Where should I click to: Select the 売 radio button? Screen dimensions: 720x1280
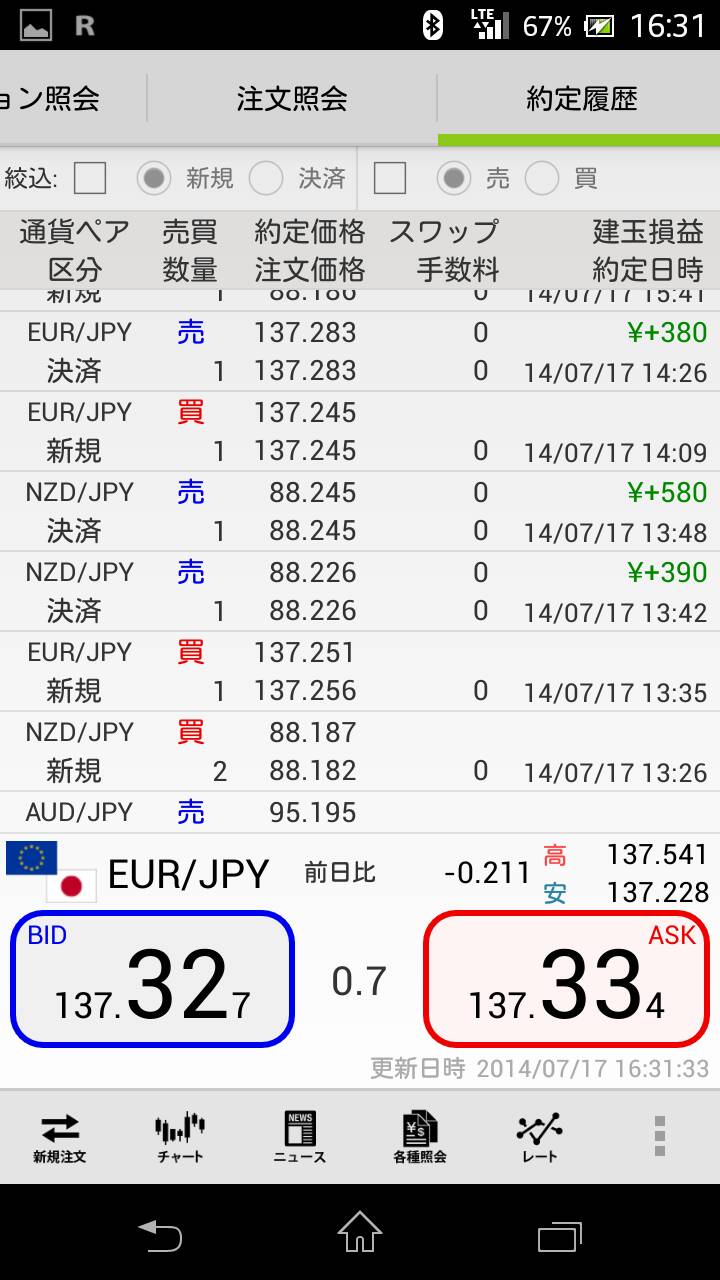pos(454,178)
